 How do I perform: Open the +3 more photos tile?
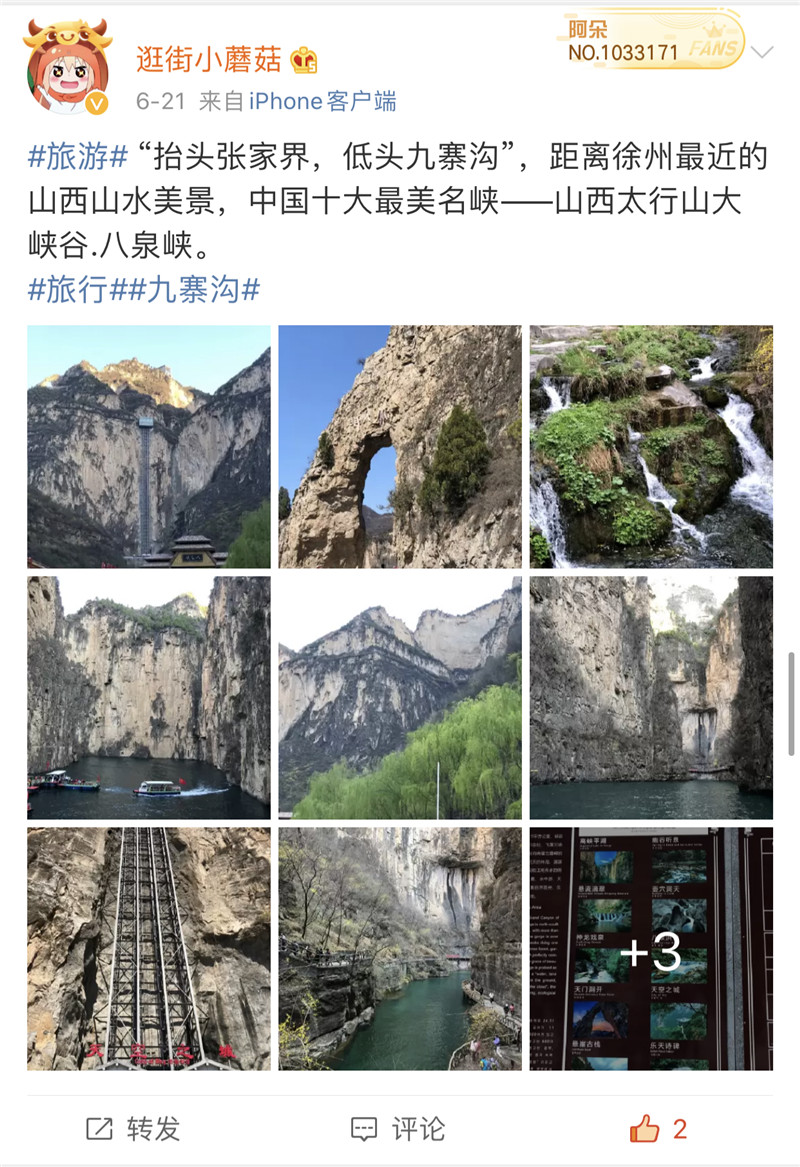[651, 948]
